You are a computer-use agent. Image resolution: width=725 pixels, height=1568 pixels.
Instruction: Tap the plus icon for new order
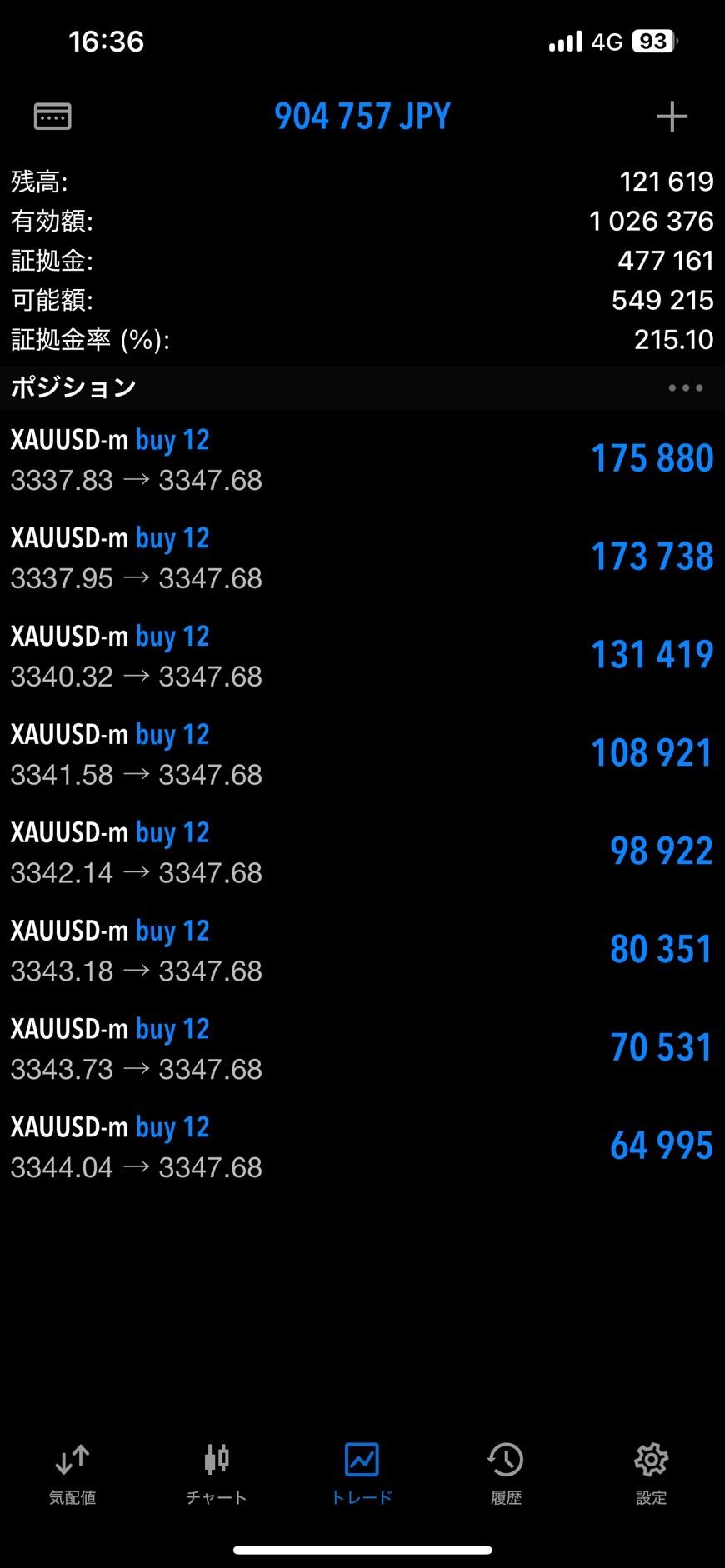click(x=672, y=117)
